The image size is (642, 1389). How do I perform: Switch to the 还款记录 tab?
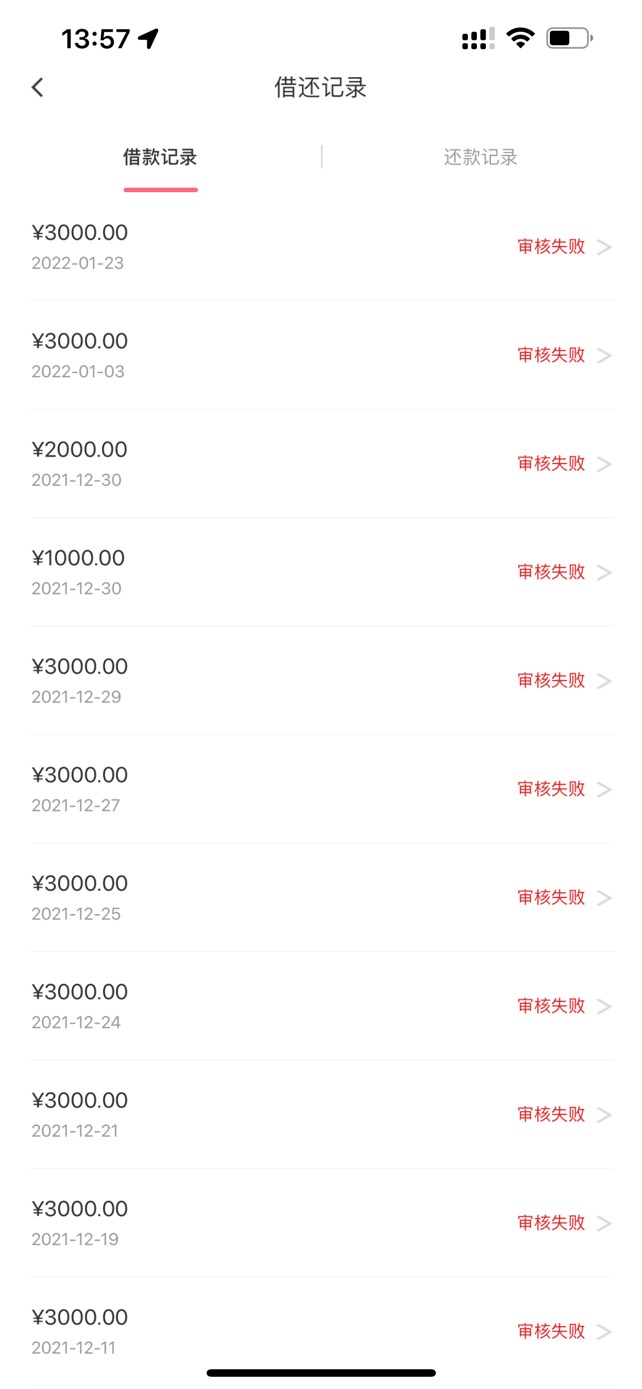[x=481, y=157]
